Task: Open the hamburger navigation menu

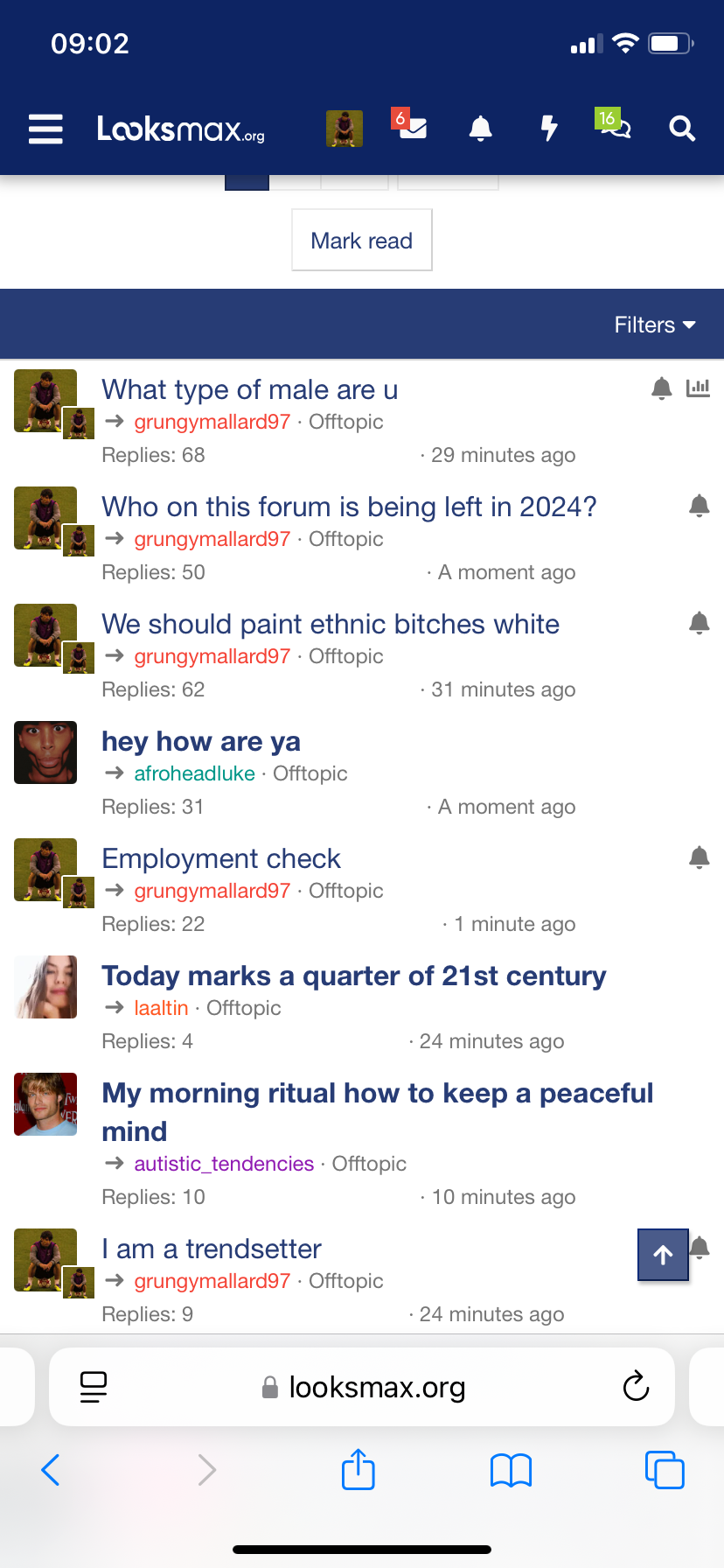Action: pos(45,129)
